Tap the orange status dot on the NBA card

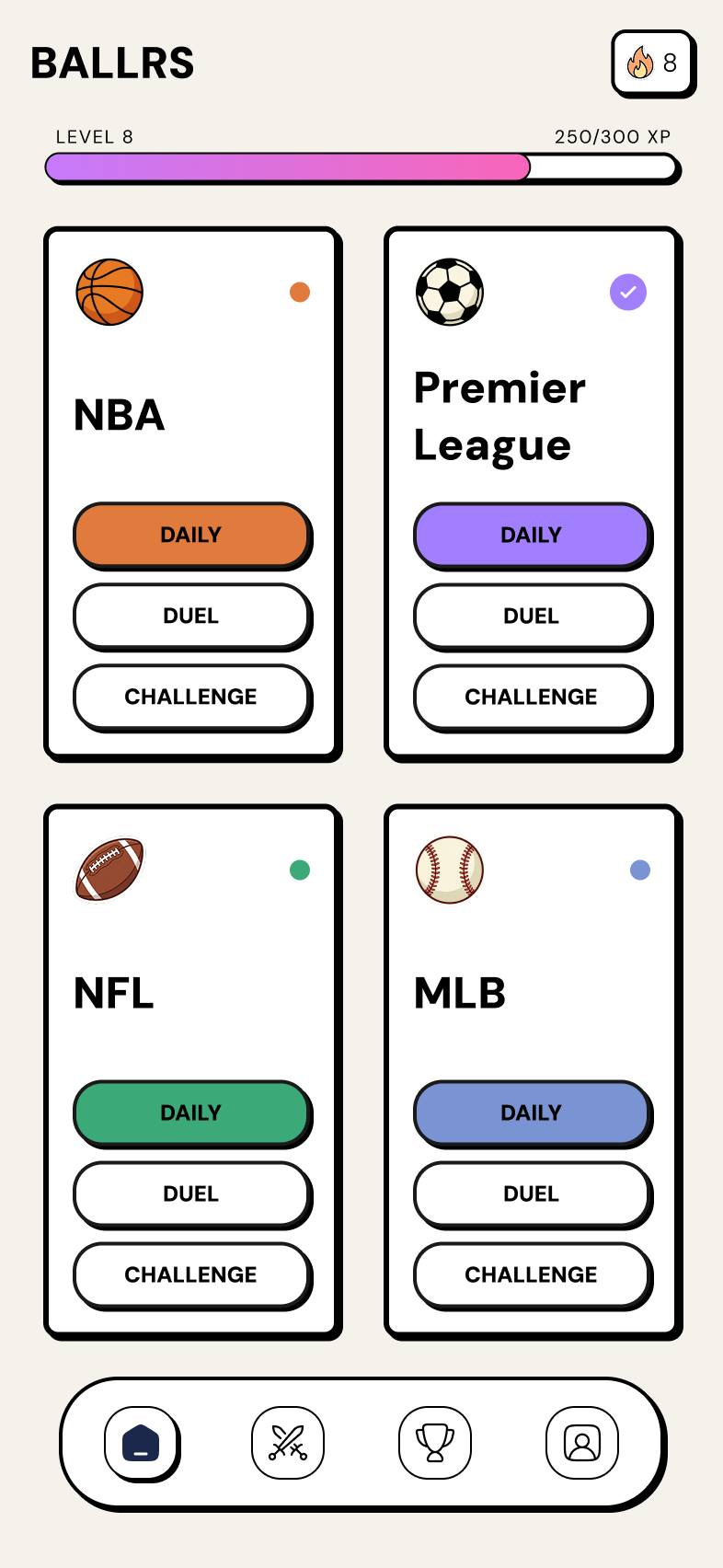299,292
